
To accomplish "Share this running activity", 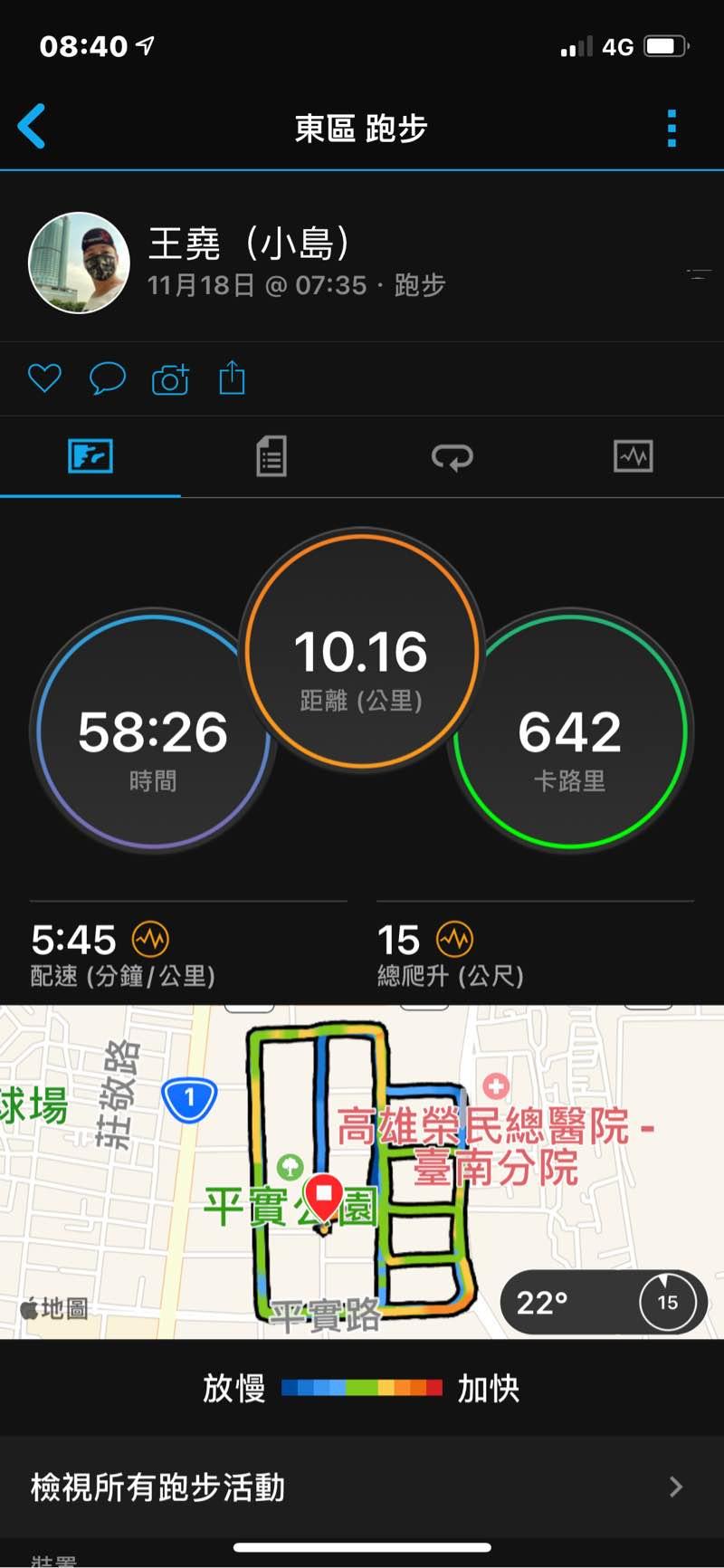I will point(233,378).
